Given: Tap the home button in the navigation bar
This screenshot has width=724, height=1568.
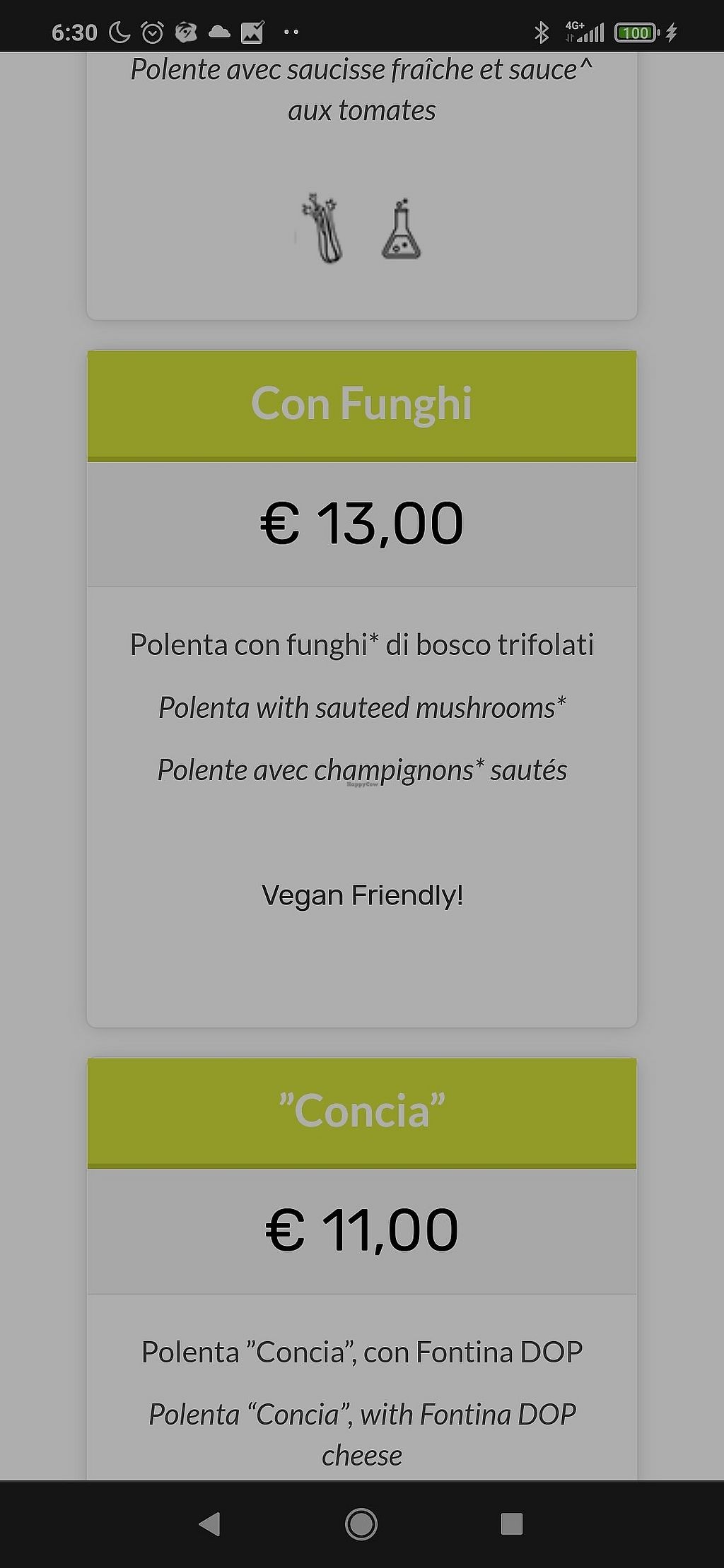Looking at the screenshot, I should [x=361, y=1523].
